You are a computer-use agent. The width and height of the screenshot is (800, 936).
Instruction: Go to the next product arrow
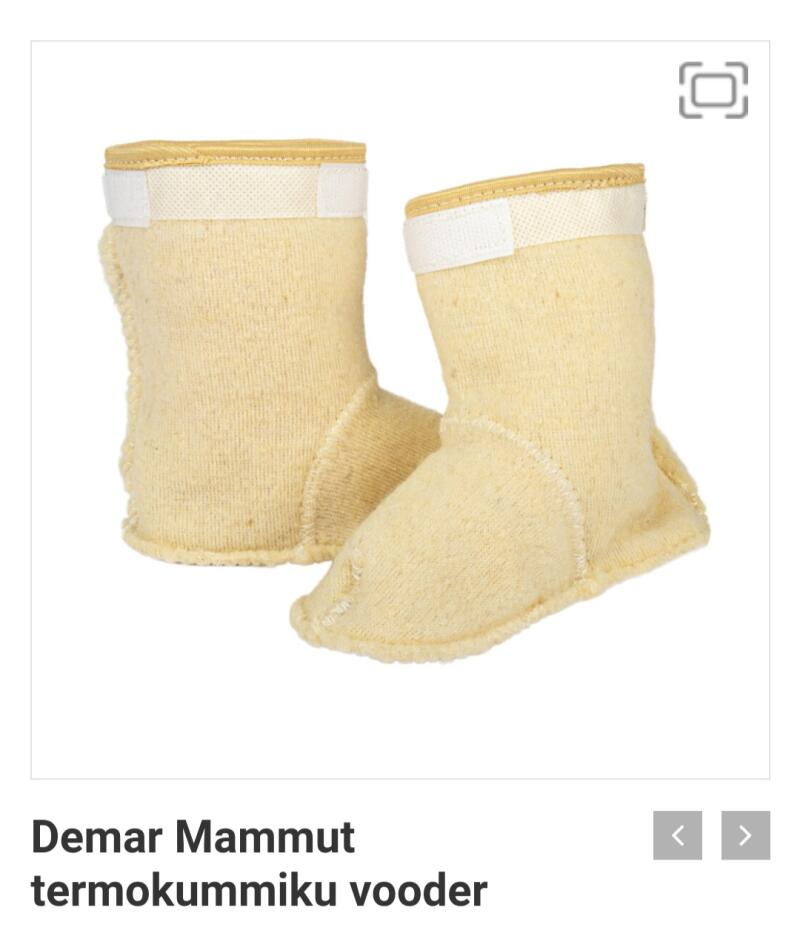coord(745,835)
